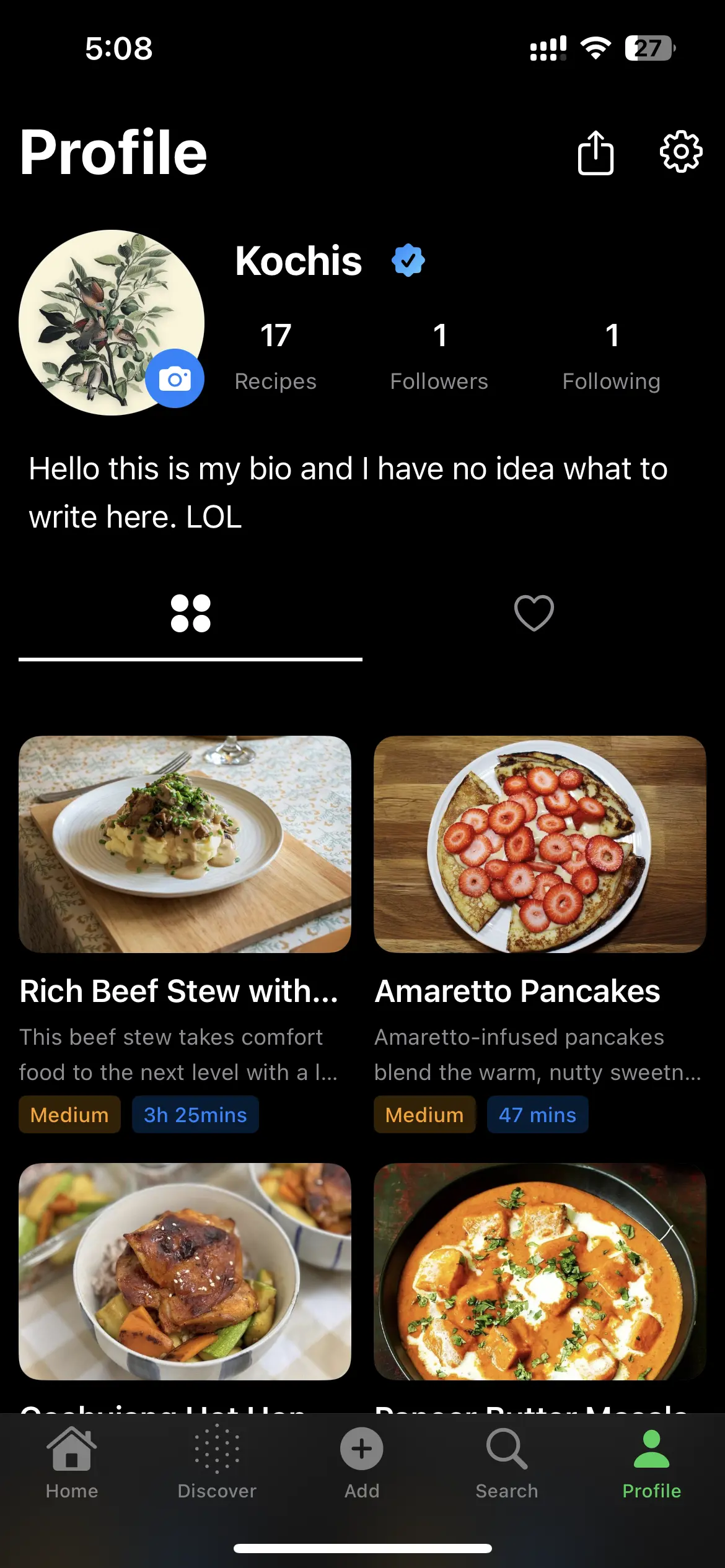This screenshot has height=1568, width=725.
Task: Select the Profile tab
Action: click(651, 1463)
